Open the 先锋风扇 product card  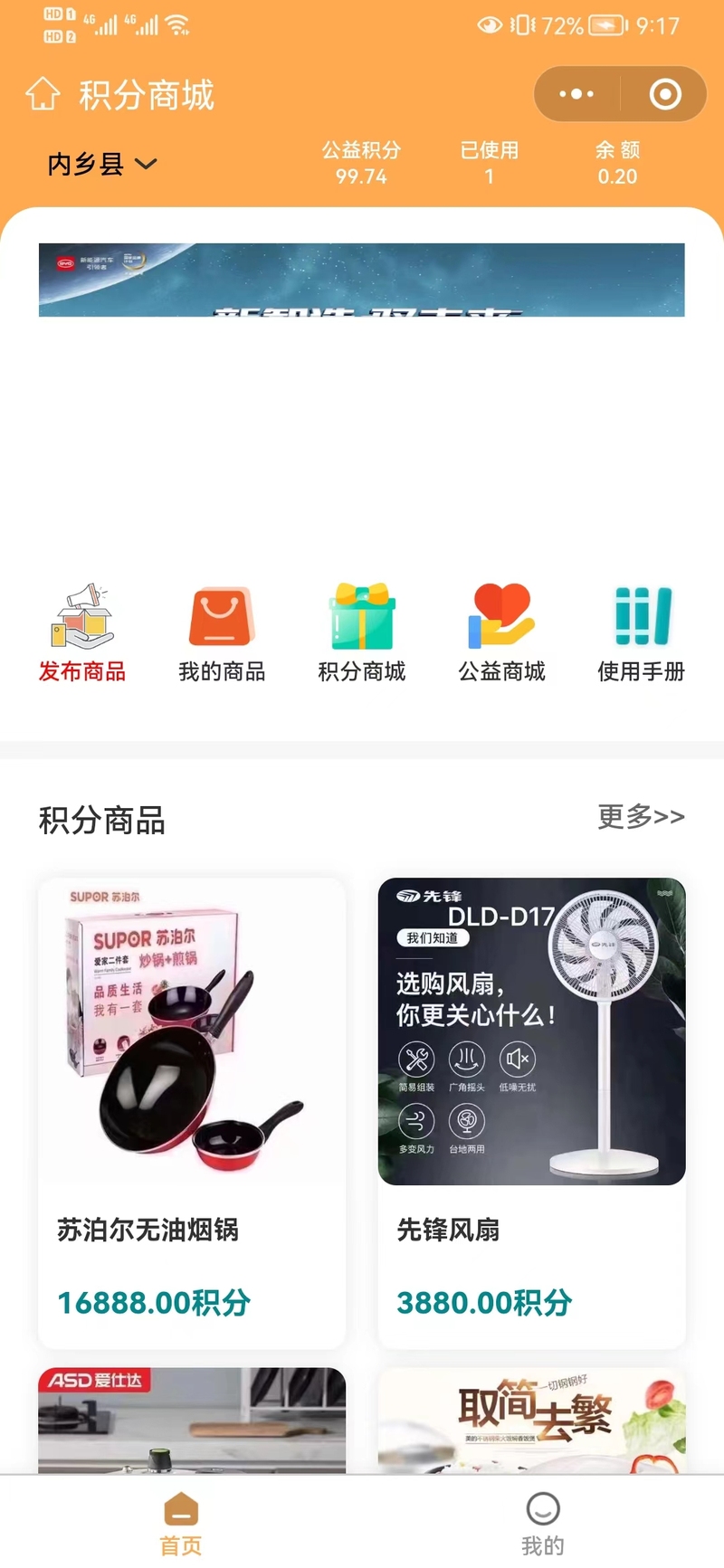click(532, 1113)
